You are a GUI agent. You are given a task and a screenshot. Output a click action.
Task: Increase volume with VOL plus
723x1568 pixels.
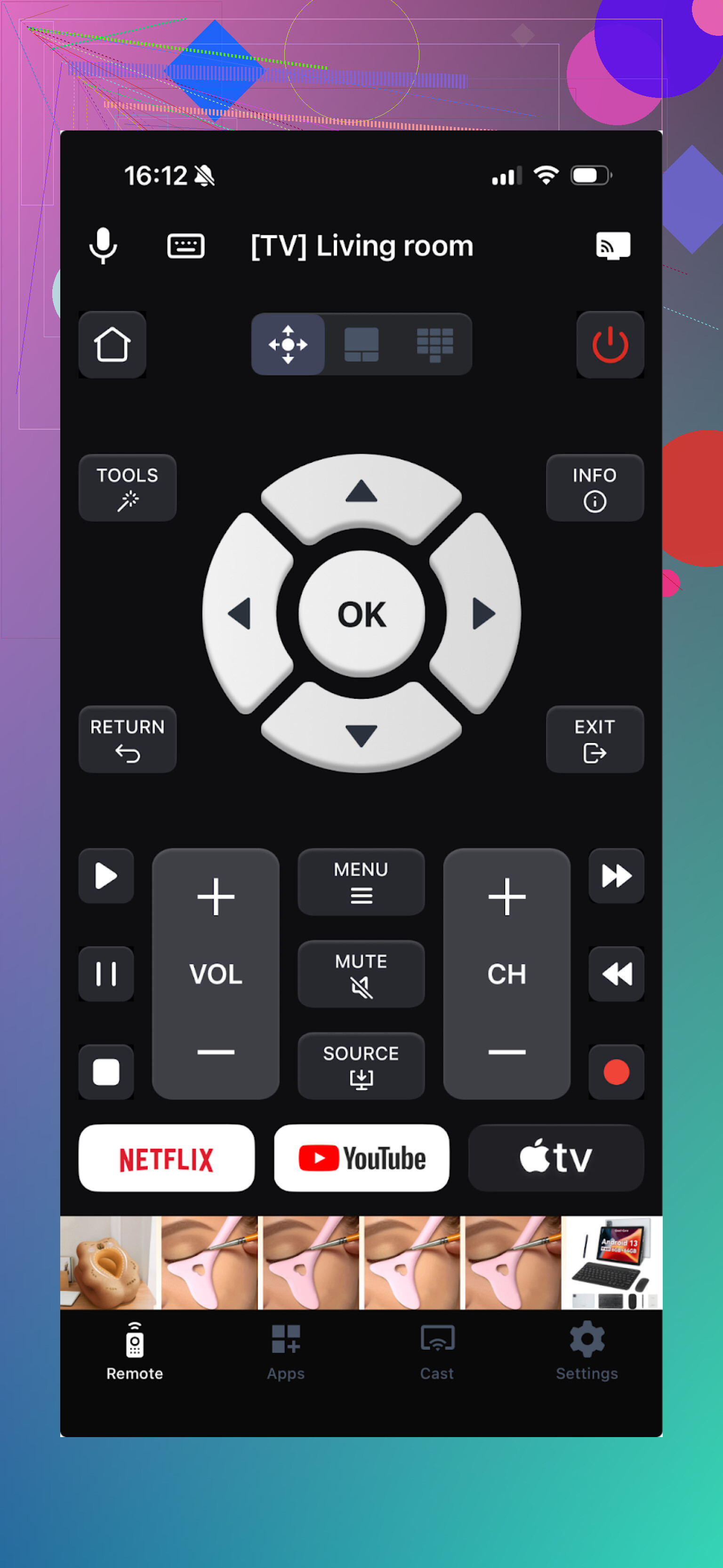tap(216, 896)
